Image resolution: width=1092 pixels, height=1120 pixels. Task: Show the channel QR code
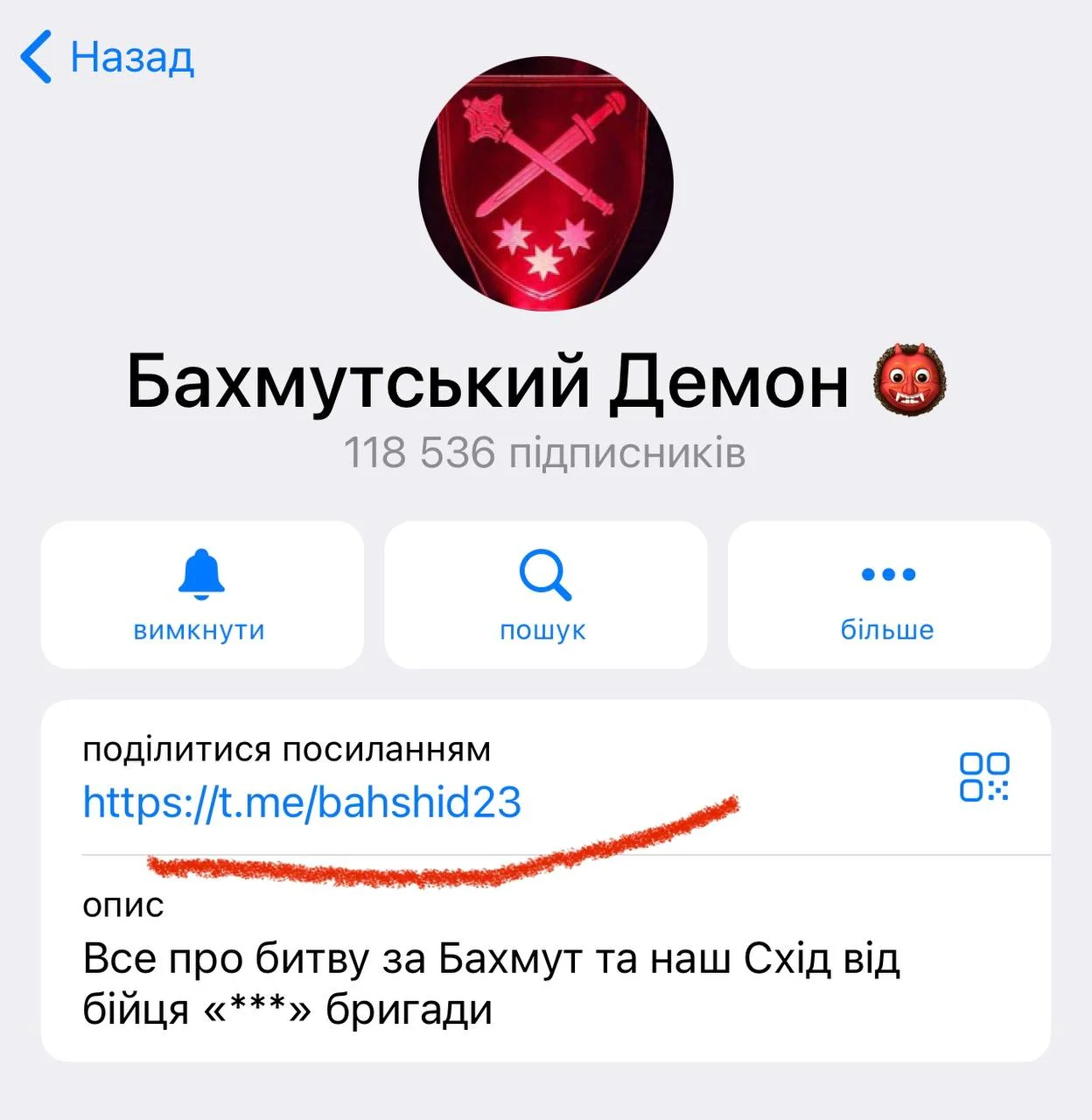pos(983,776)
